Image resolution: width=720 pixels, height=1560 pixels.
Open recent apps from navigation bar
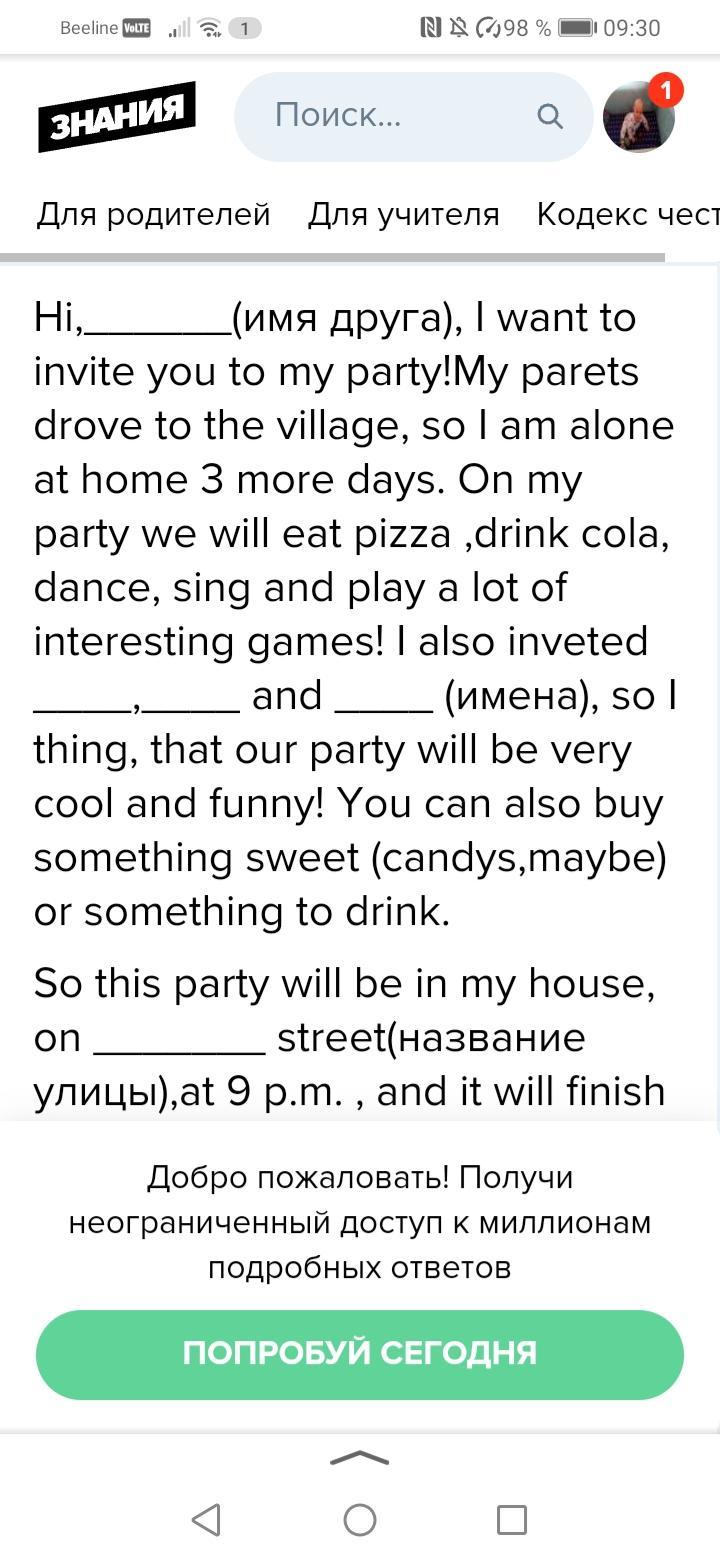512,1520
